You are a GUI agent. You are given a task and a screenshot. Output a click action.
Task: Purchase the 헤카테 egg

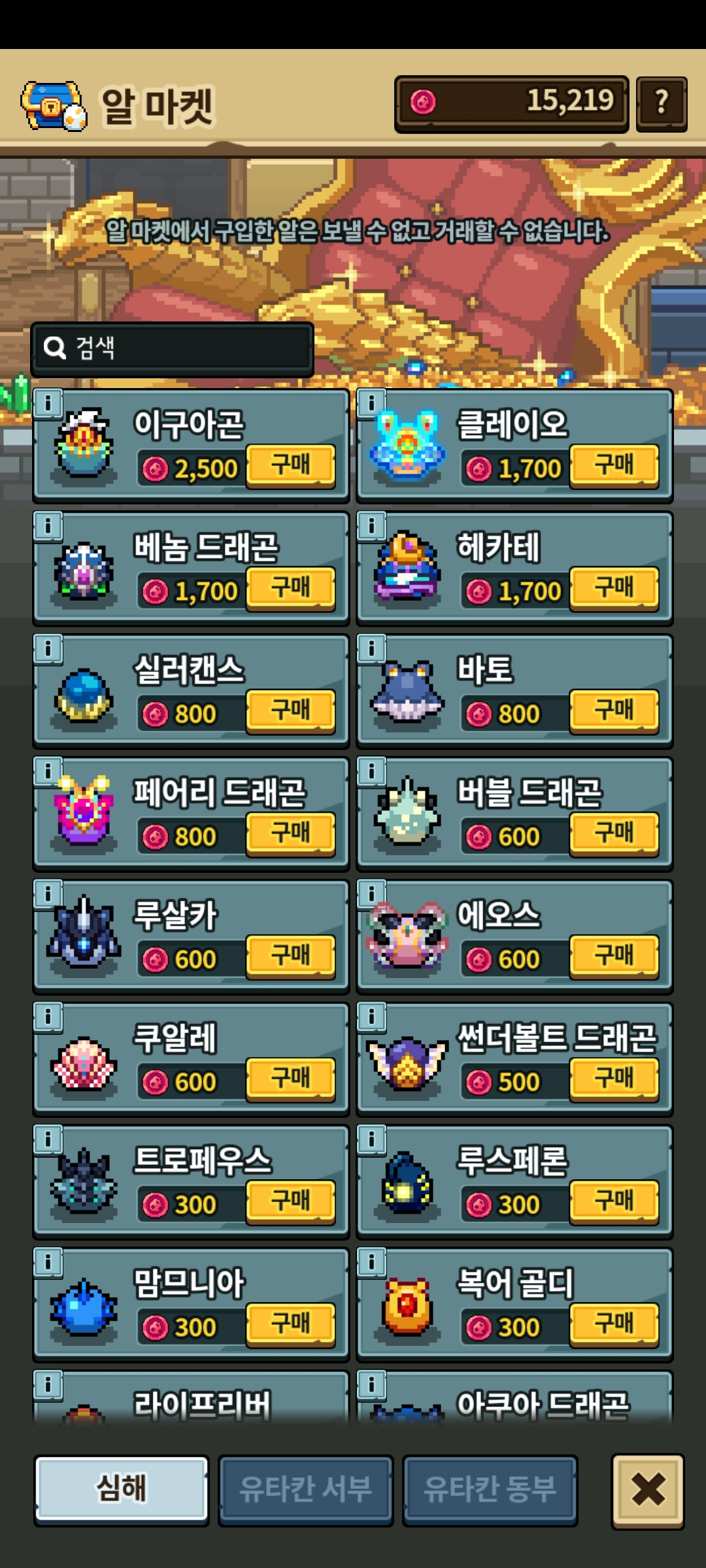(614, 588)
